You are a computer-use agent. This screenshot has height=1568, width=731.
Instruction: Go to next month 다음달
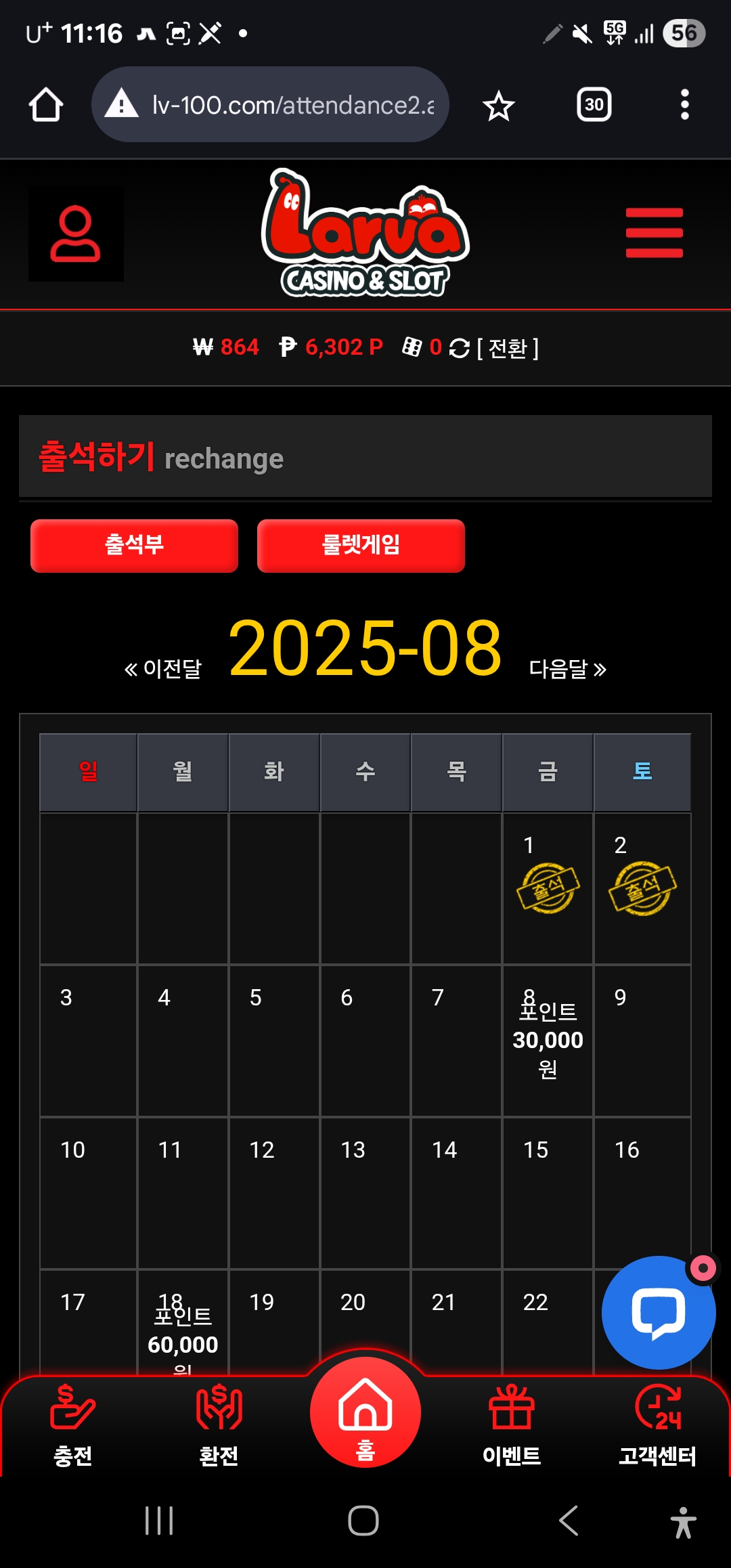tap(567, 669)
